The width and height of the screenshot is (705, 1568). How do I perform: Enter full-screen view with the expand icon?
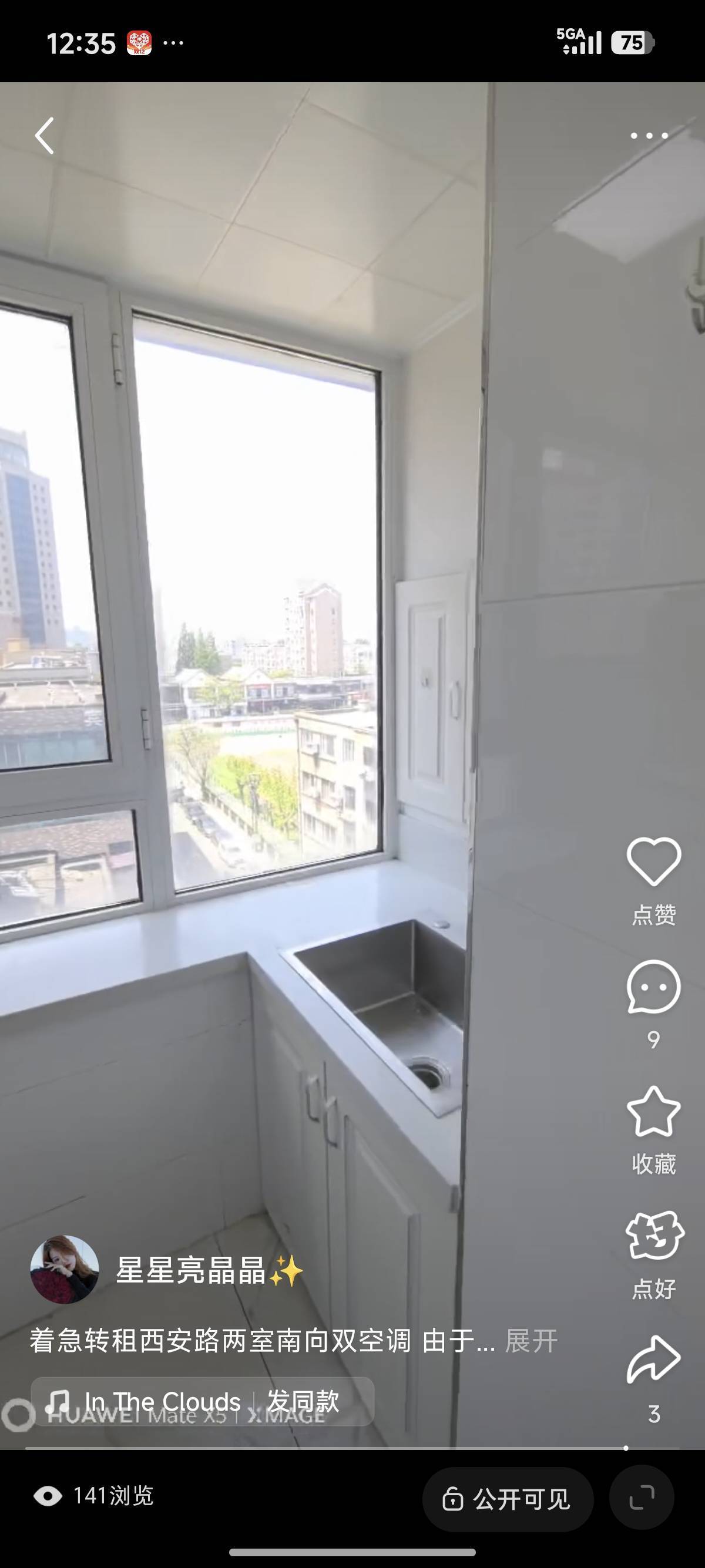[641, 1499]
